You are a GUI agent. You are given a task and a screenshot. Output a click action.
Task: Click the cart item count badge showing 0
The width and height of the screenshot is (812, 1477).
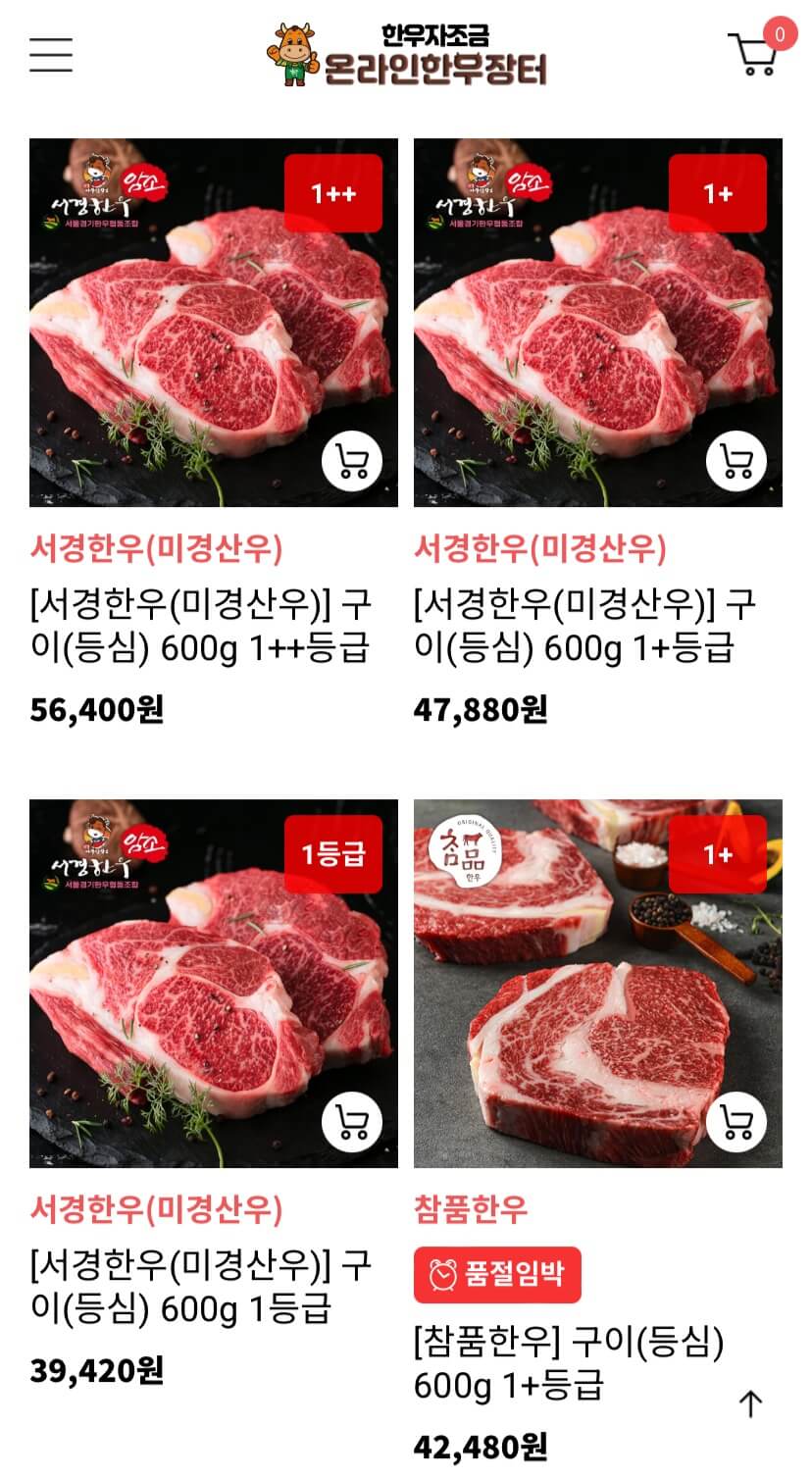(x=781, y=30)
